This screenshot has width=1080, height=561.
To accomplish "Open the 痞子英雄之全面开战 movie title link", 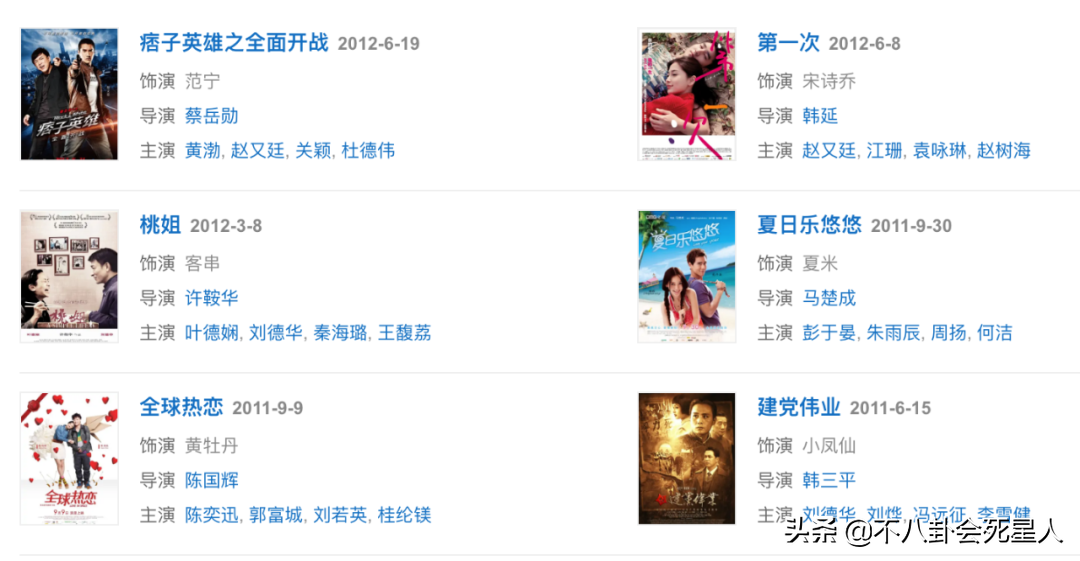I will 234,42.
